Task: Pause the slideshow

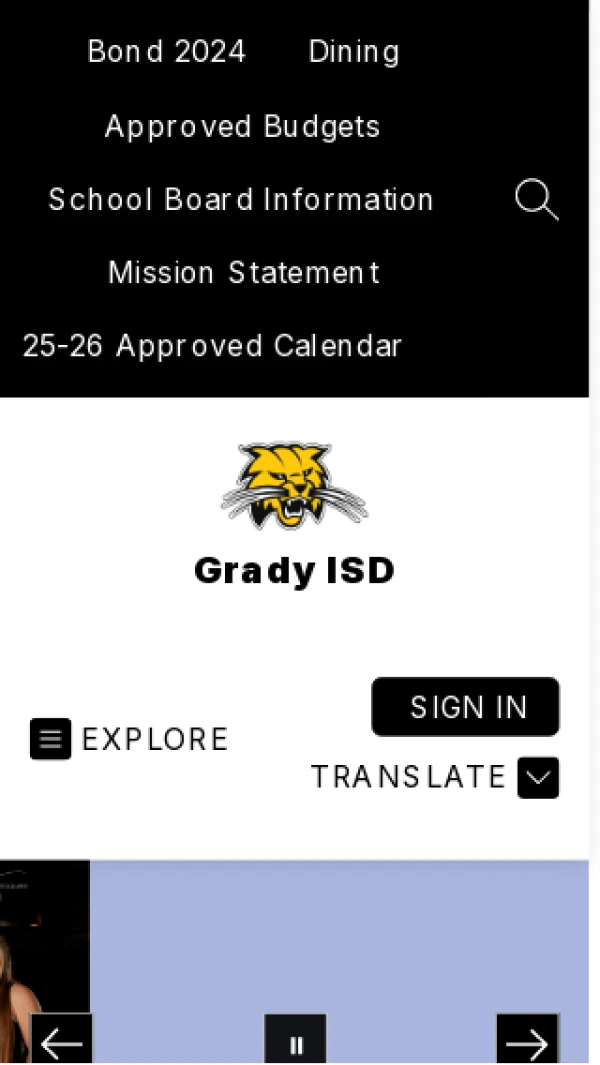Action: [295, 1043]
